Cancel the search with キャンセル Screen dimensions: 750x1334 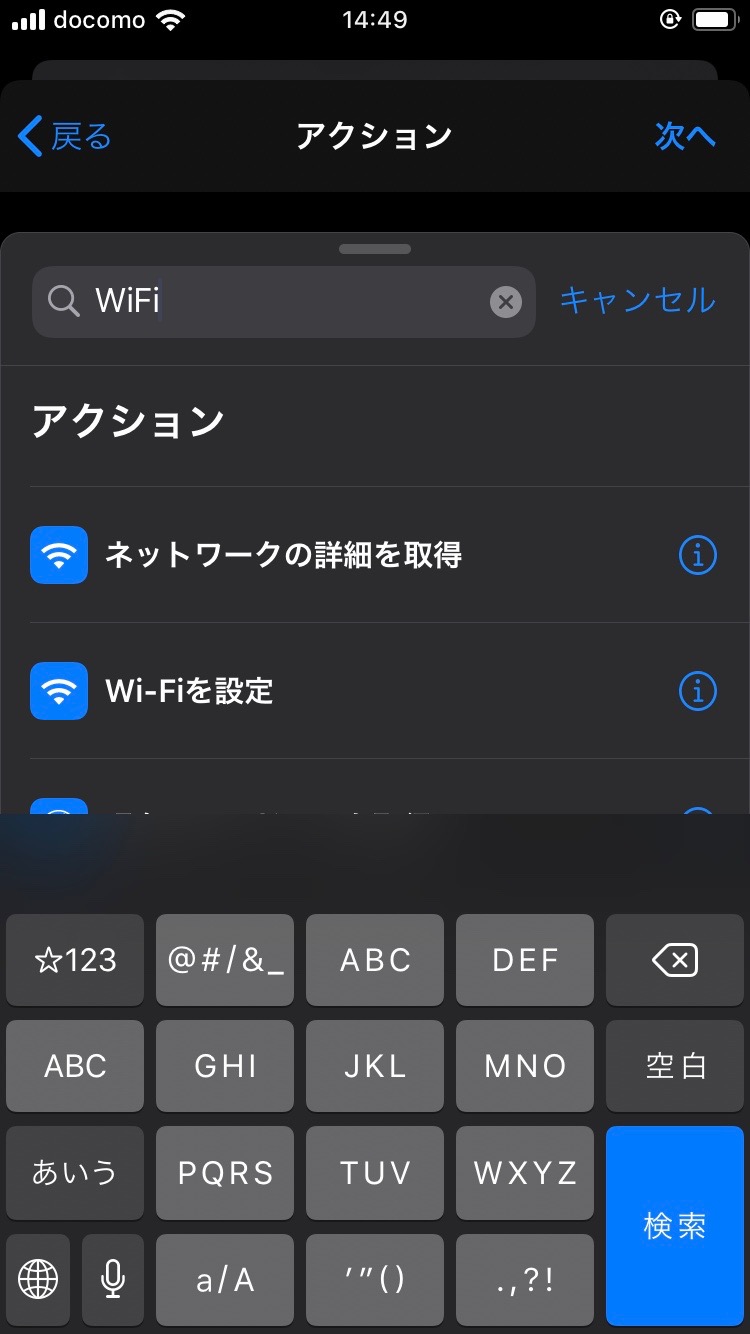(x=638, y=300)
